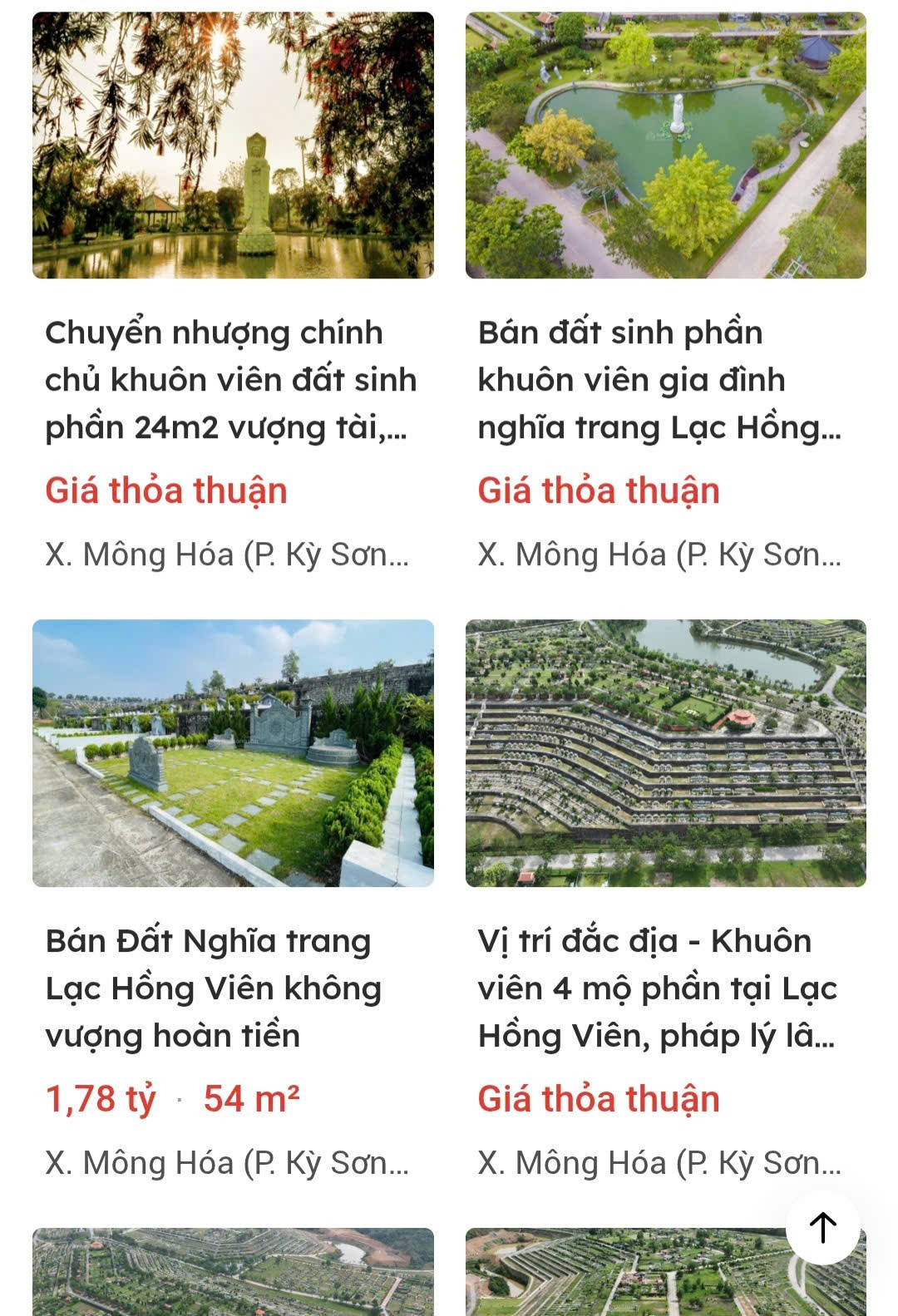View the 1,78 tỷ 54 m² listing
This screenshot has width=898, height=1316.
tap(213, 988)
